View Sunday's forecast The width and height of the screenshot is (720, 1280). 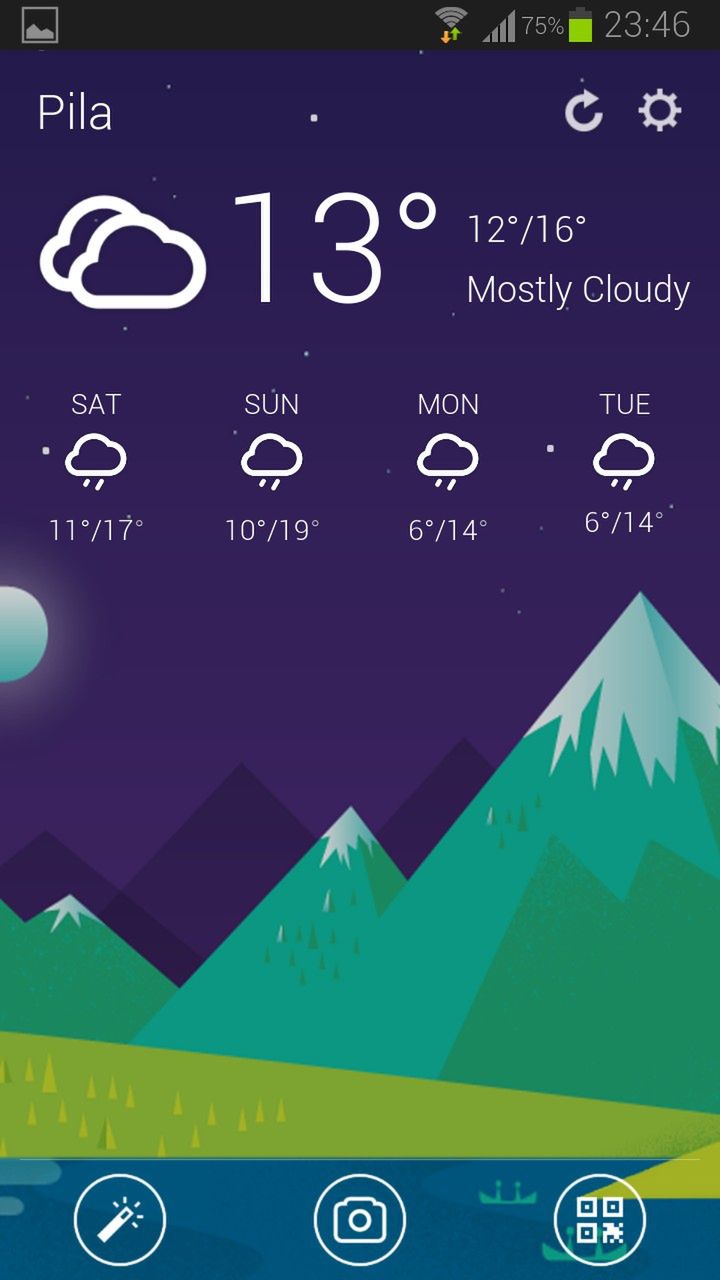(272, 467)
